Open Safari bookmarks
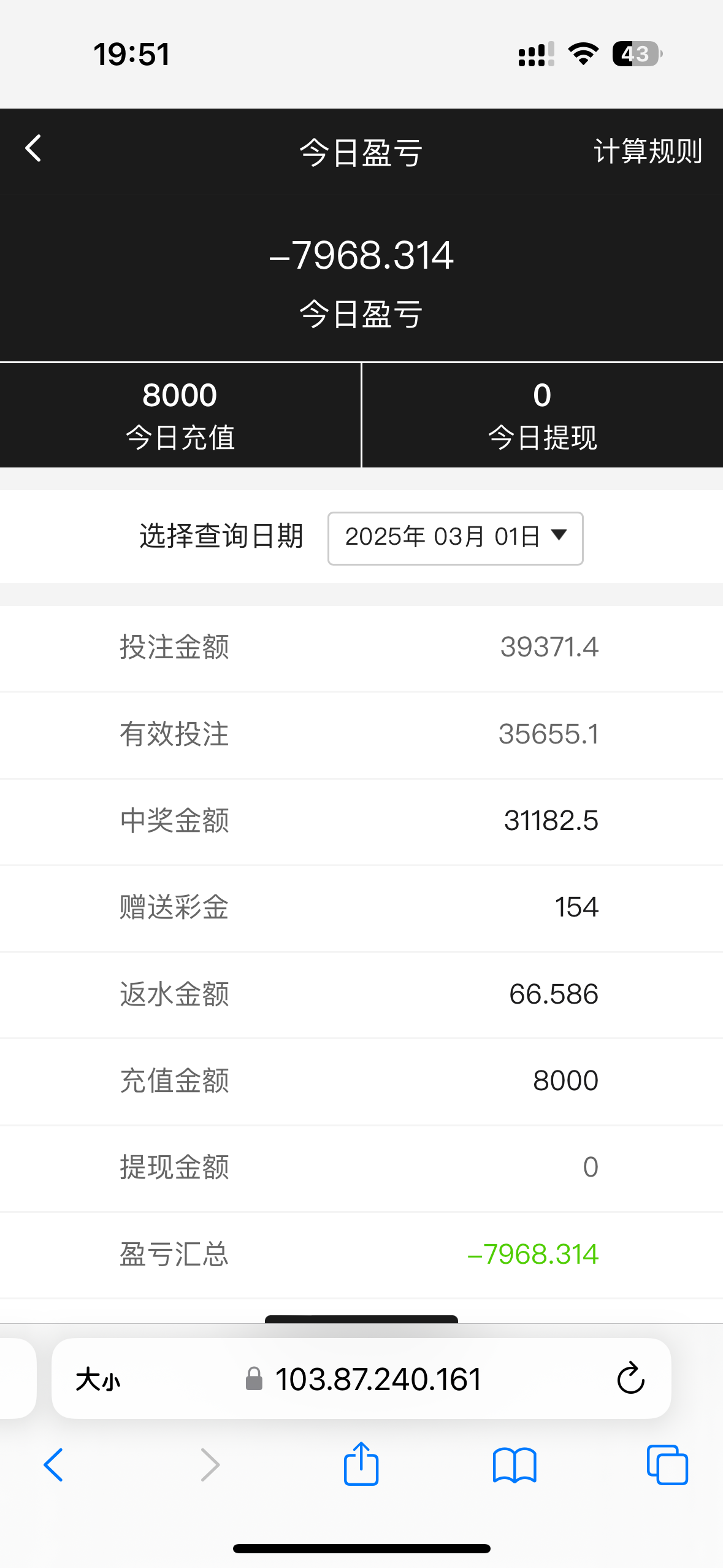Screen dimensions: 723x1568 pyautogui.click(x=515, y=1465)
